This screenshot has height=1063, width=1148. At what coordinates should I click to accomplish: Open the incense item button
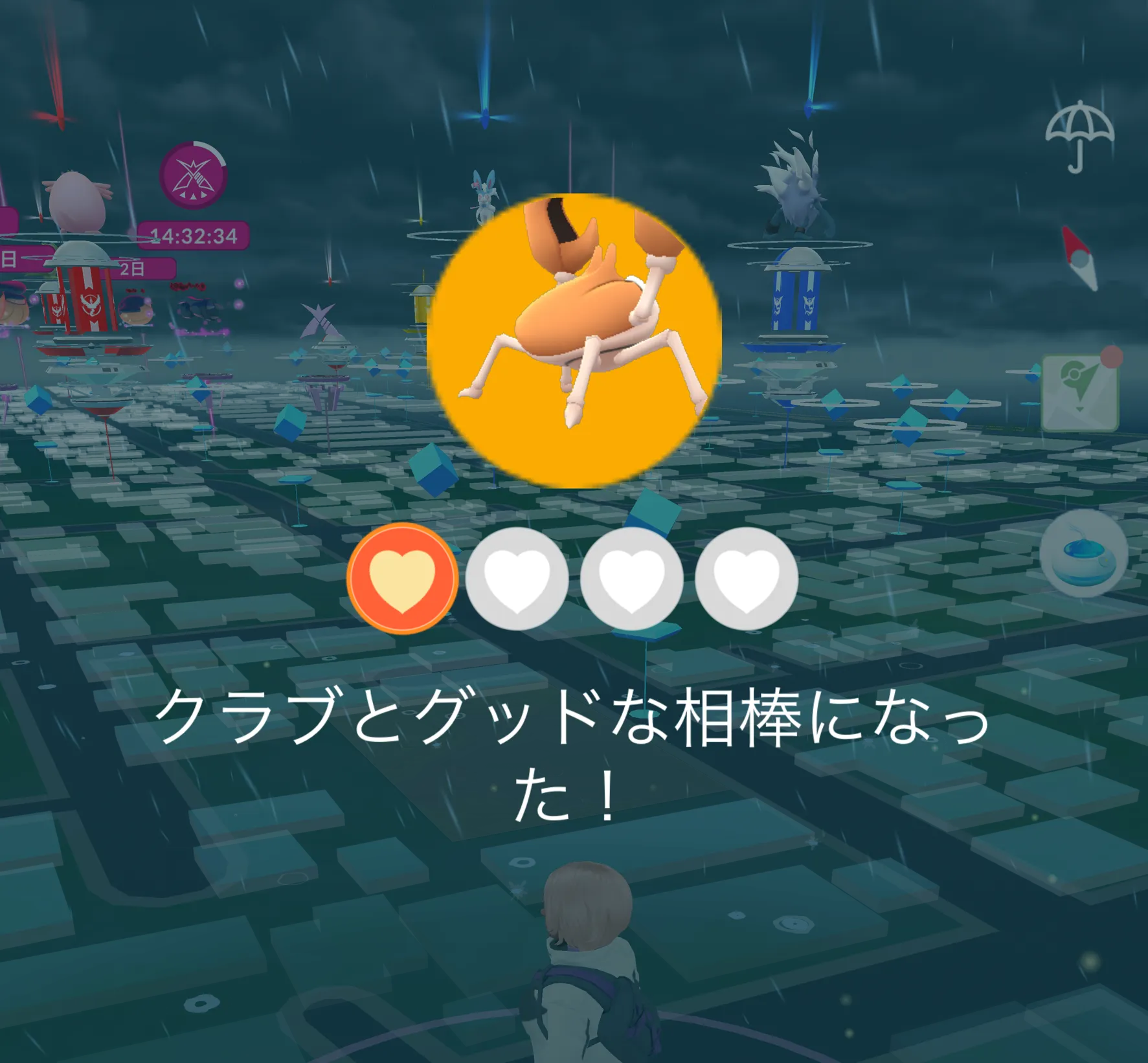(1083, 553)
